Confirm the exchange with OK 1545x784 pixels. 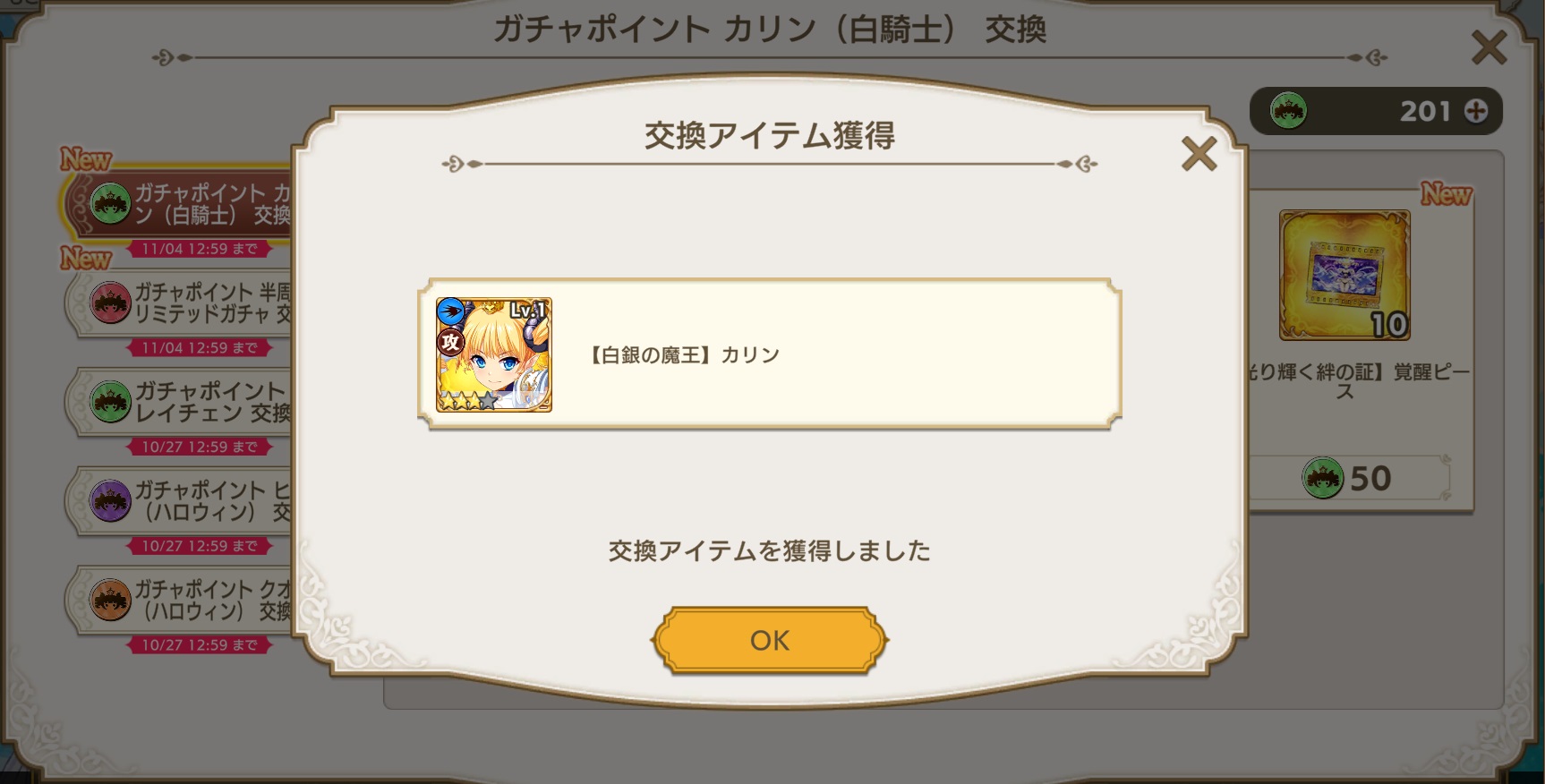(769, 640)
